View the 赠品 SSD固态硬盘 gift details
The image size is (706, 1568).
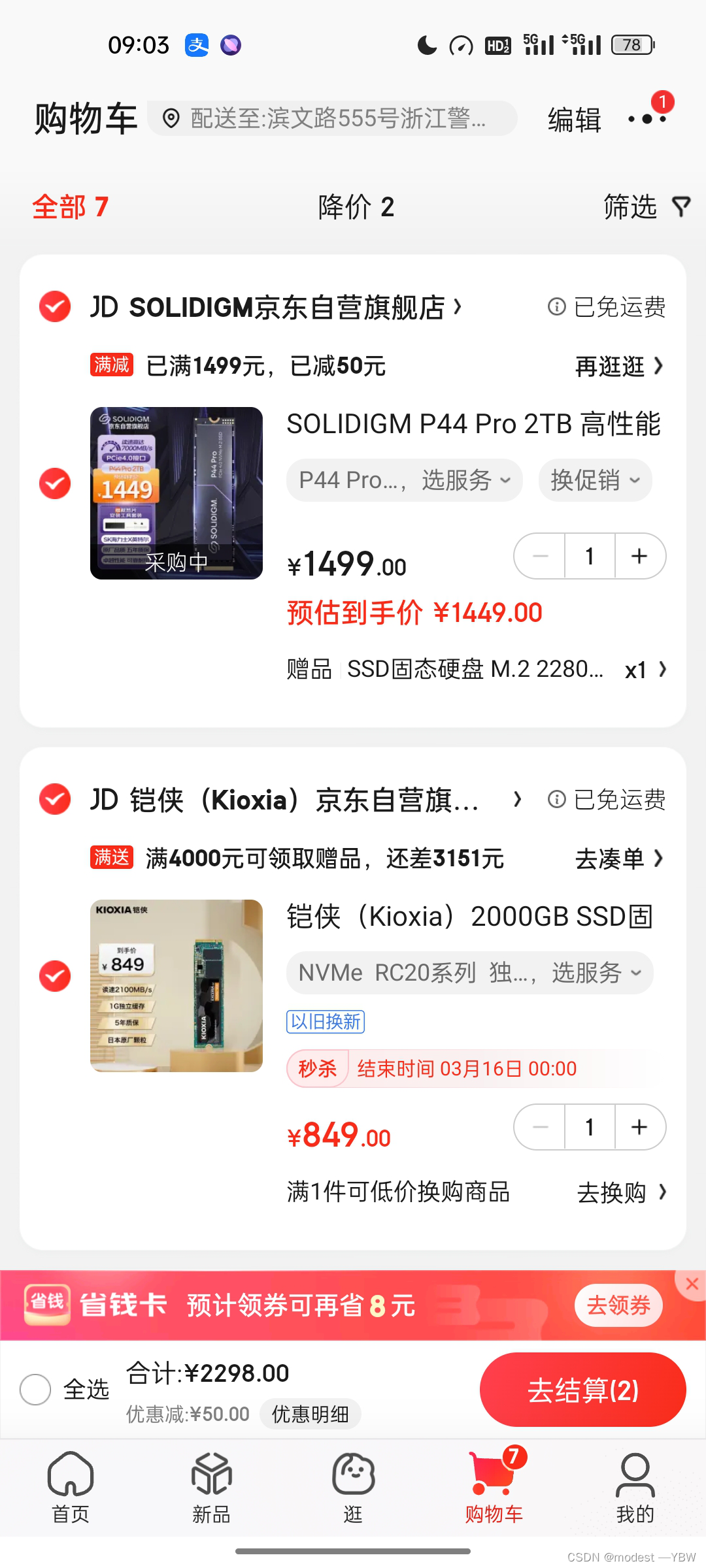click(x=476, y=670)
